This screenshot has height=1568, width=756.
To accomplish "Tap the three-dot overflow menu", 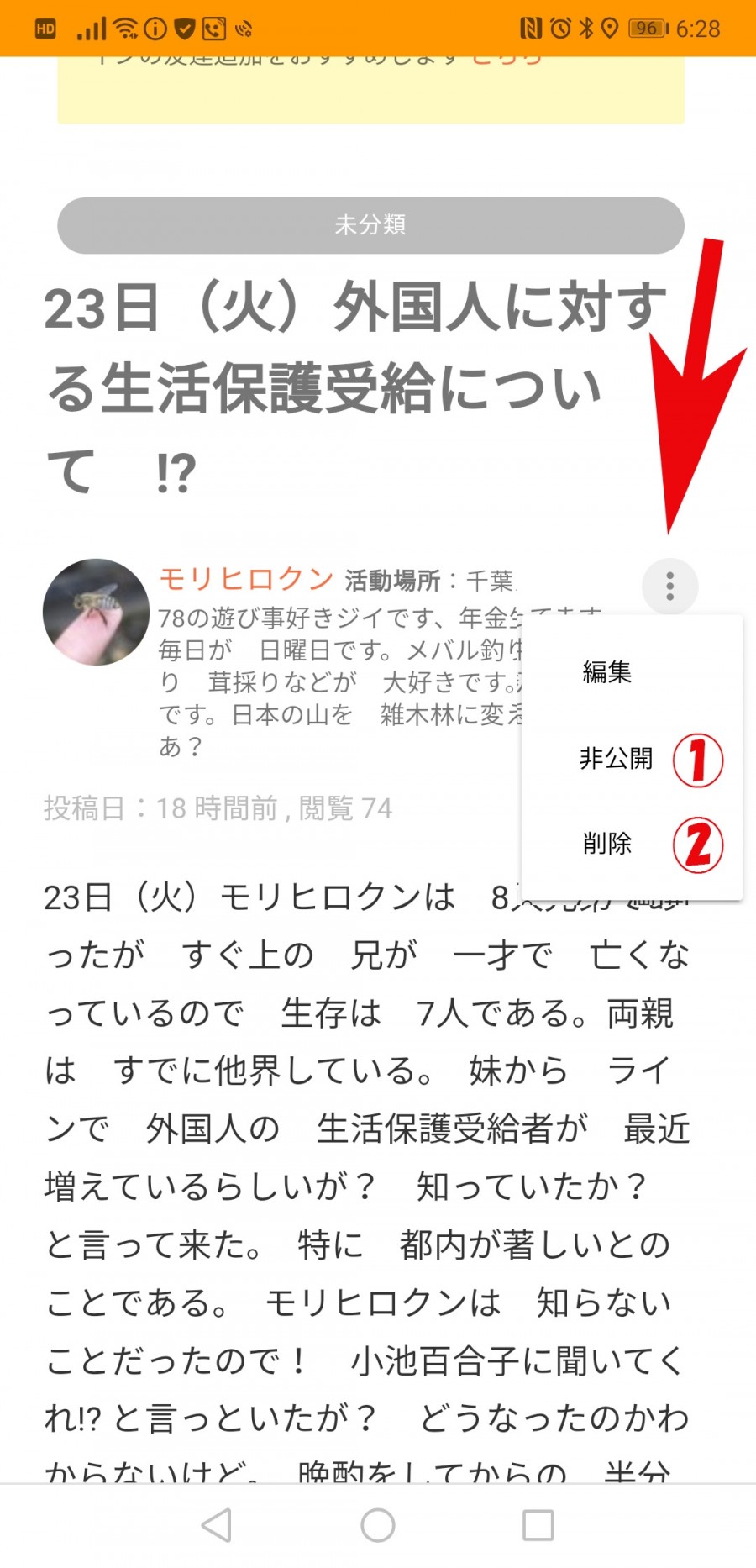I will [x=669, y=586].
